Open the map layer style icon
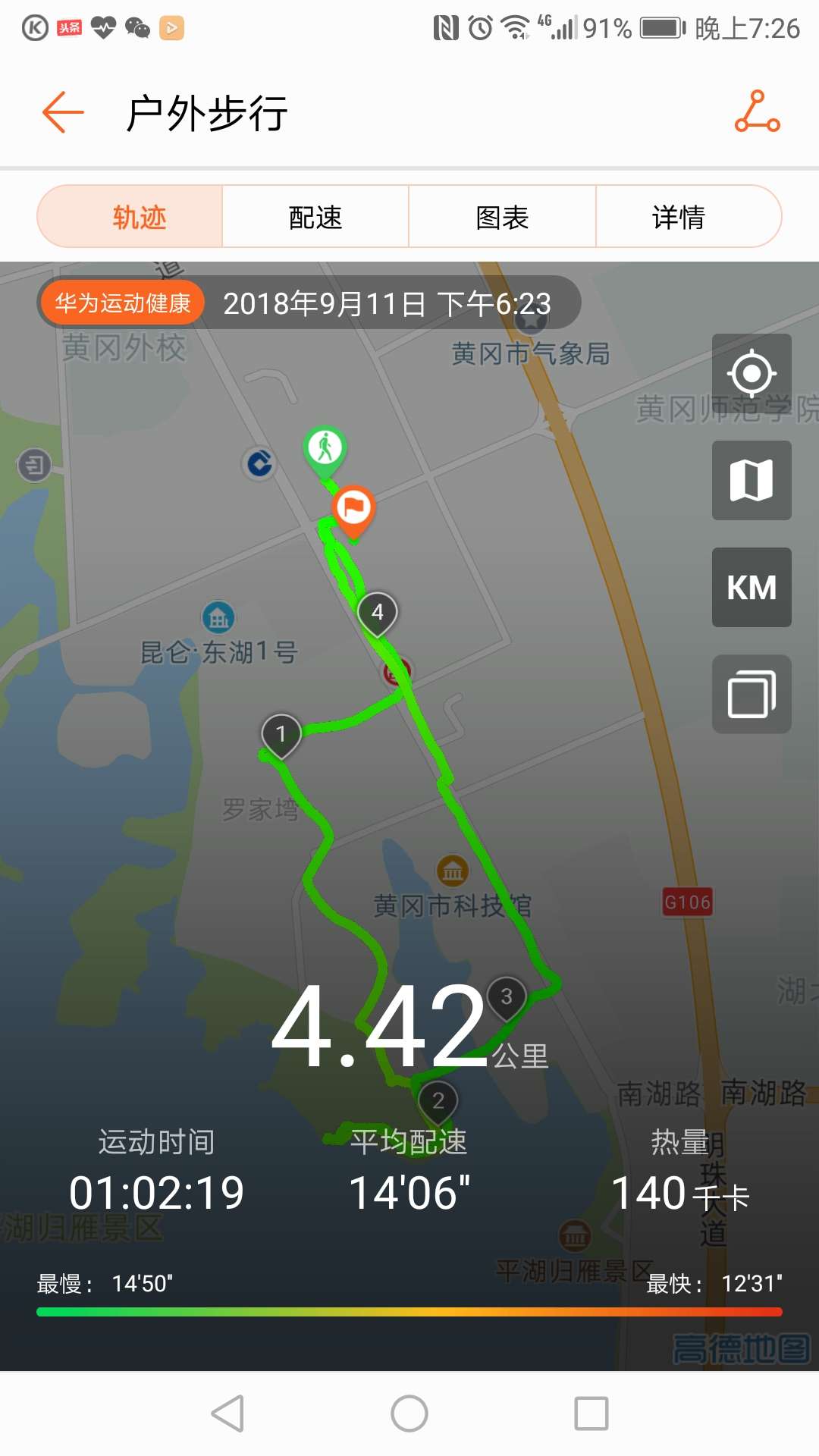Viewport: 819px width, 1456px height. tap(752, 480)
